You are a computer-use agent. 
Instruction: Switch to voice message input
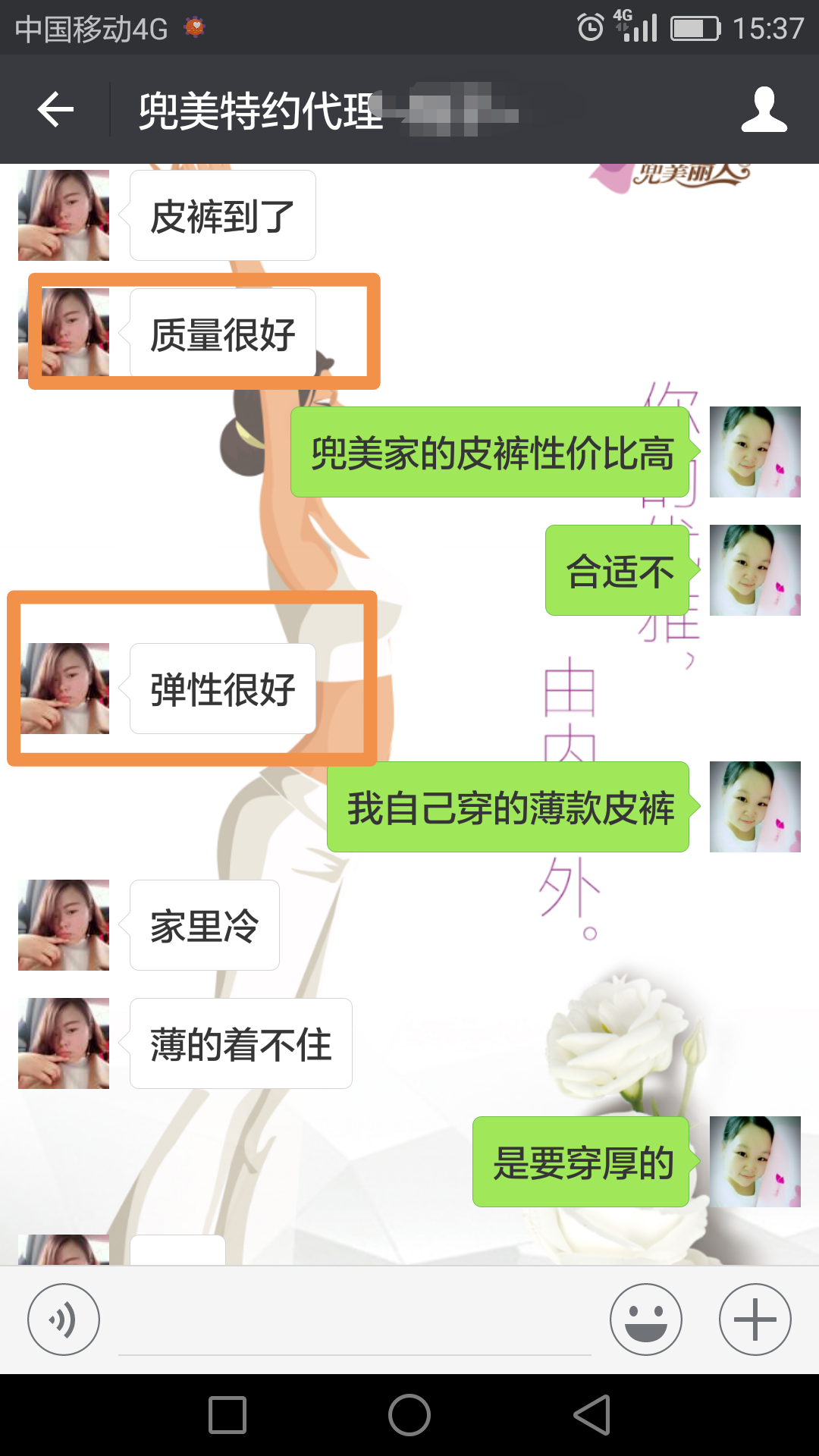click(x=64, y=1319)
